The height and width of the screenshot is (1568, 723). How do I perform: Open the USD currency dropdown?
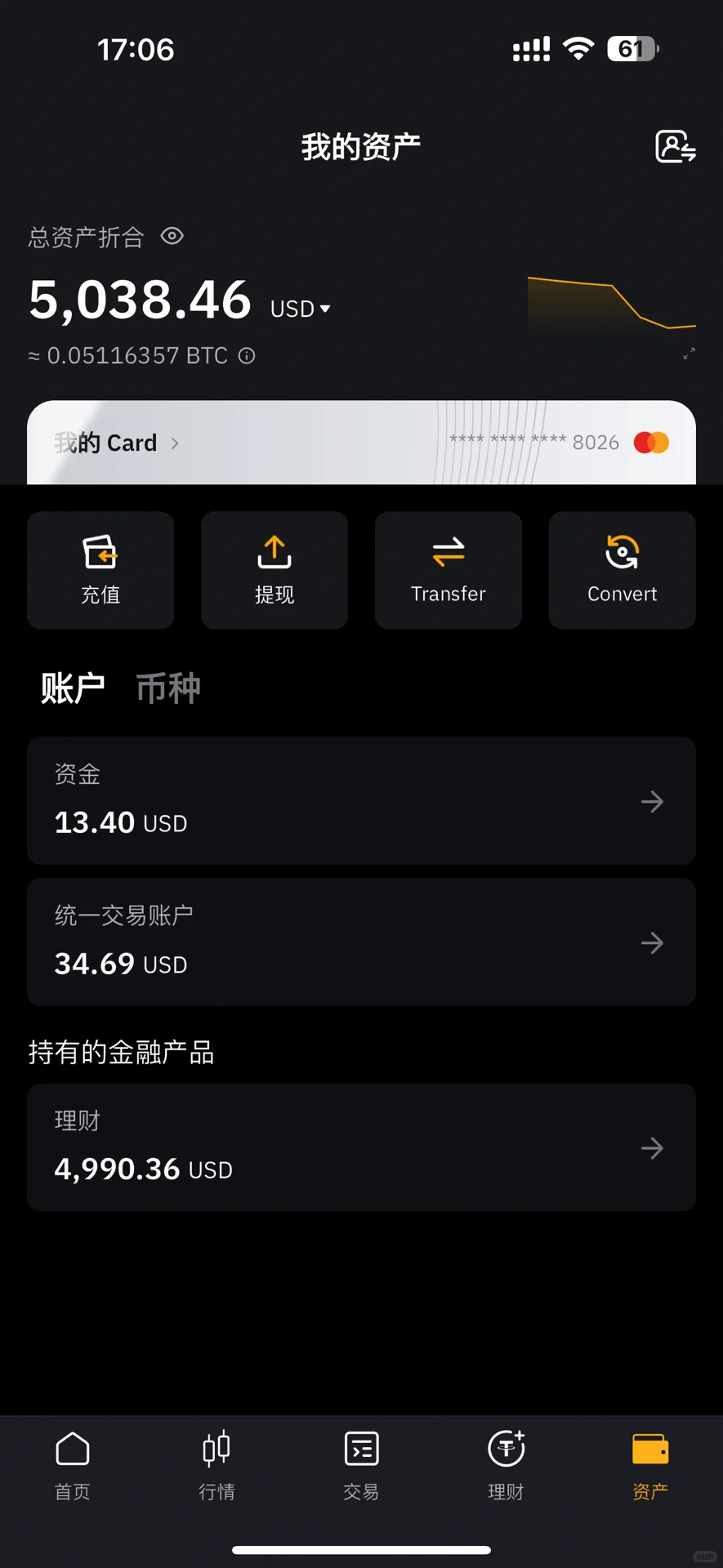tap(300, 309)
